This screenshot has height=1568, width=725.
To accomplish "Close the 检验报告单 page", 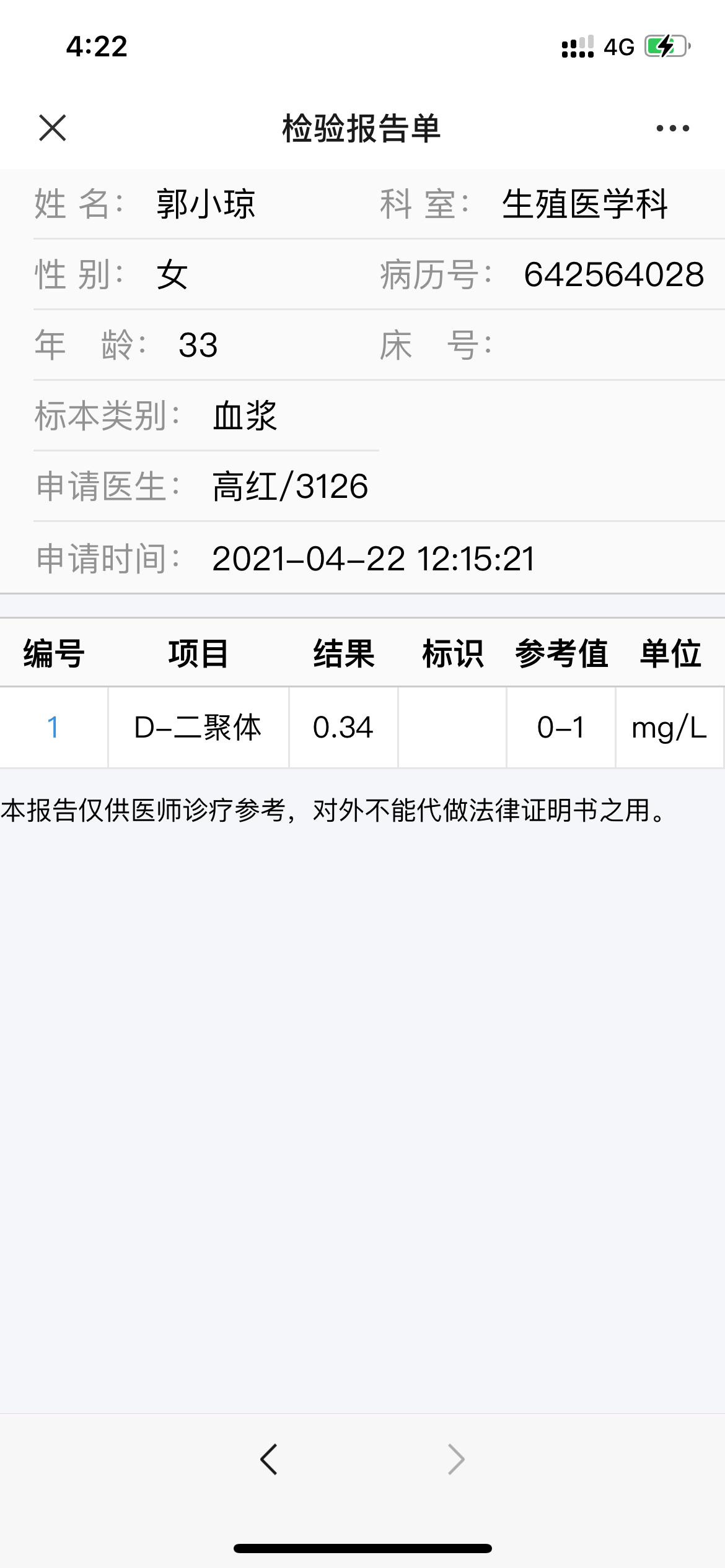I will tap(52, 128).
